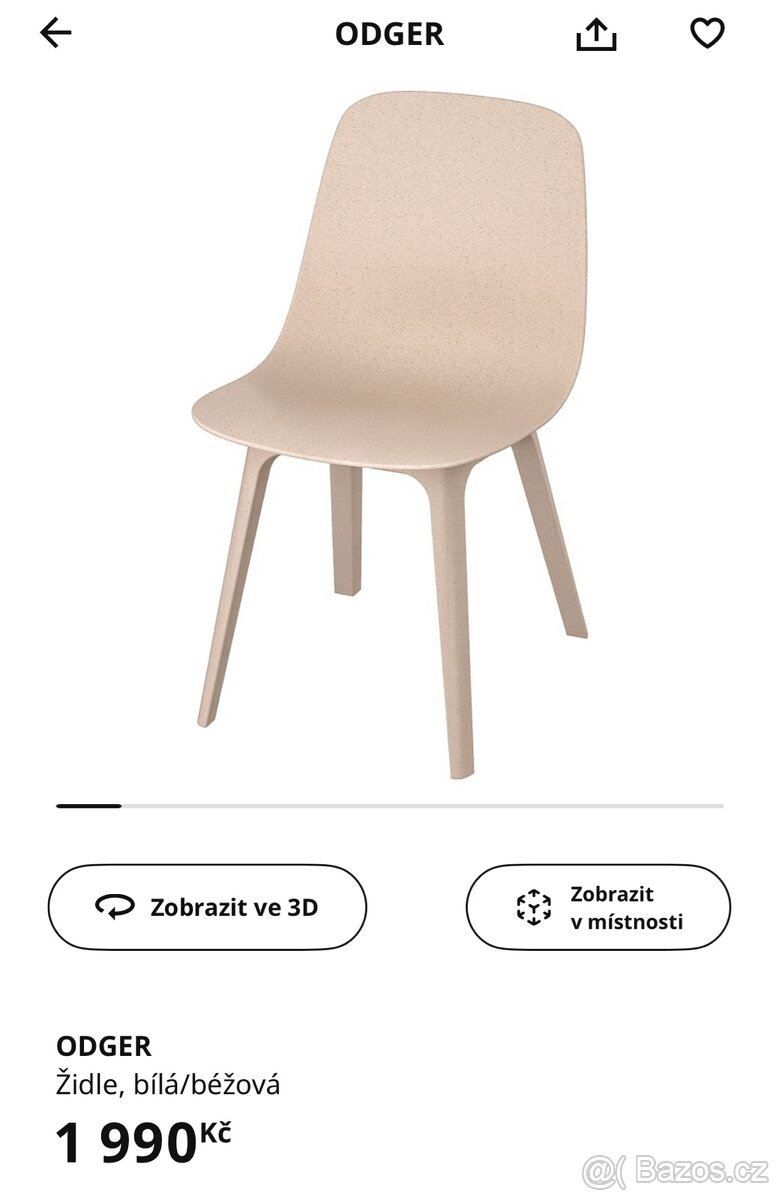Click the ODGER title in the top bar

pos(389,33)
